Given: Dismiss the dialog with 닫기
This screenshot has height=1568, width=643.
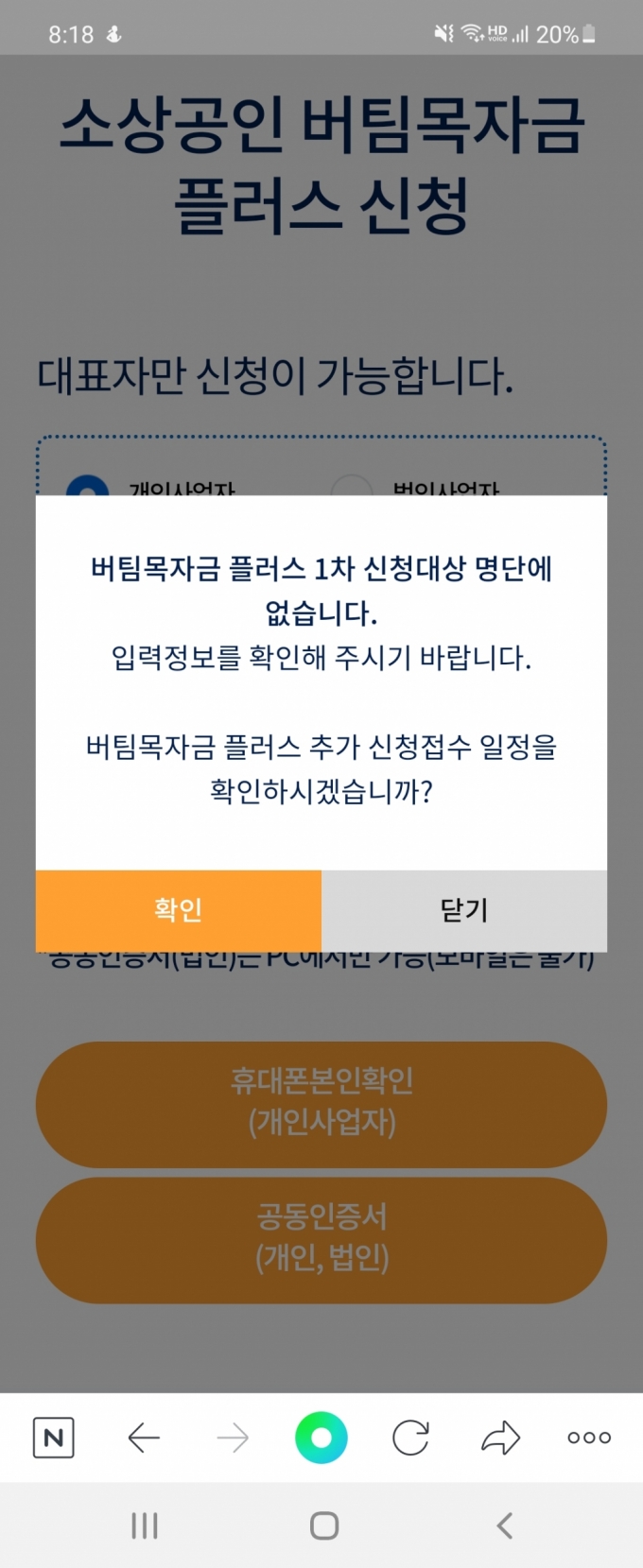Looking at the screenshot, I should (464, 910).
